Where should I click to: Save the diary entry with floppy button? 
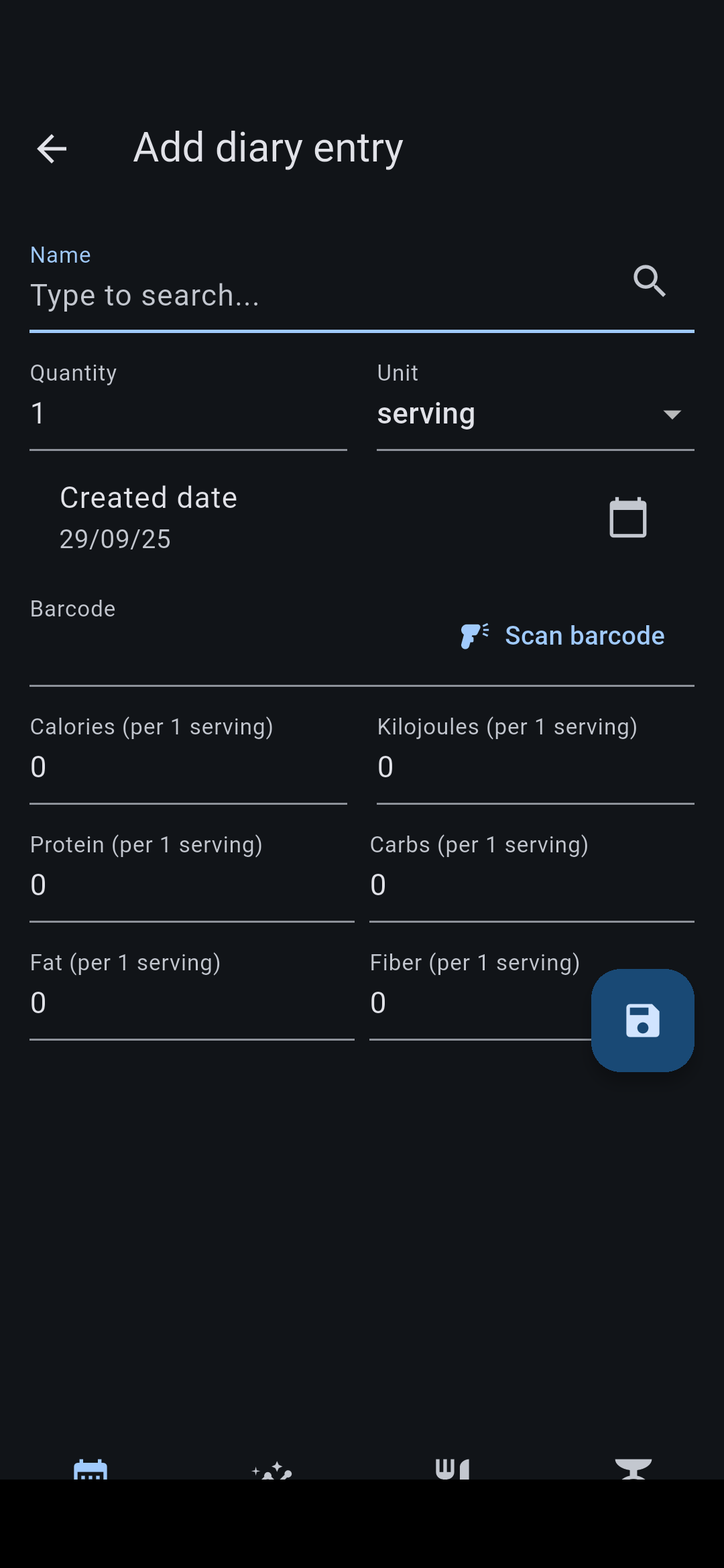[642, 1020]
